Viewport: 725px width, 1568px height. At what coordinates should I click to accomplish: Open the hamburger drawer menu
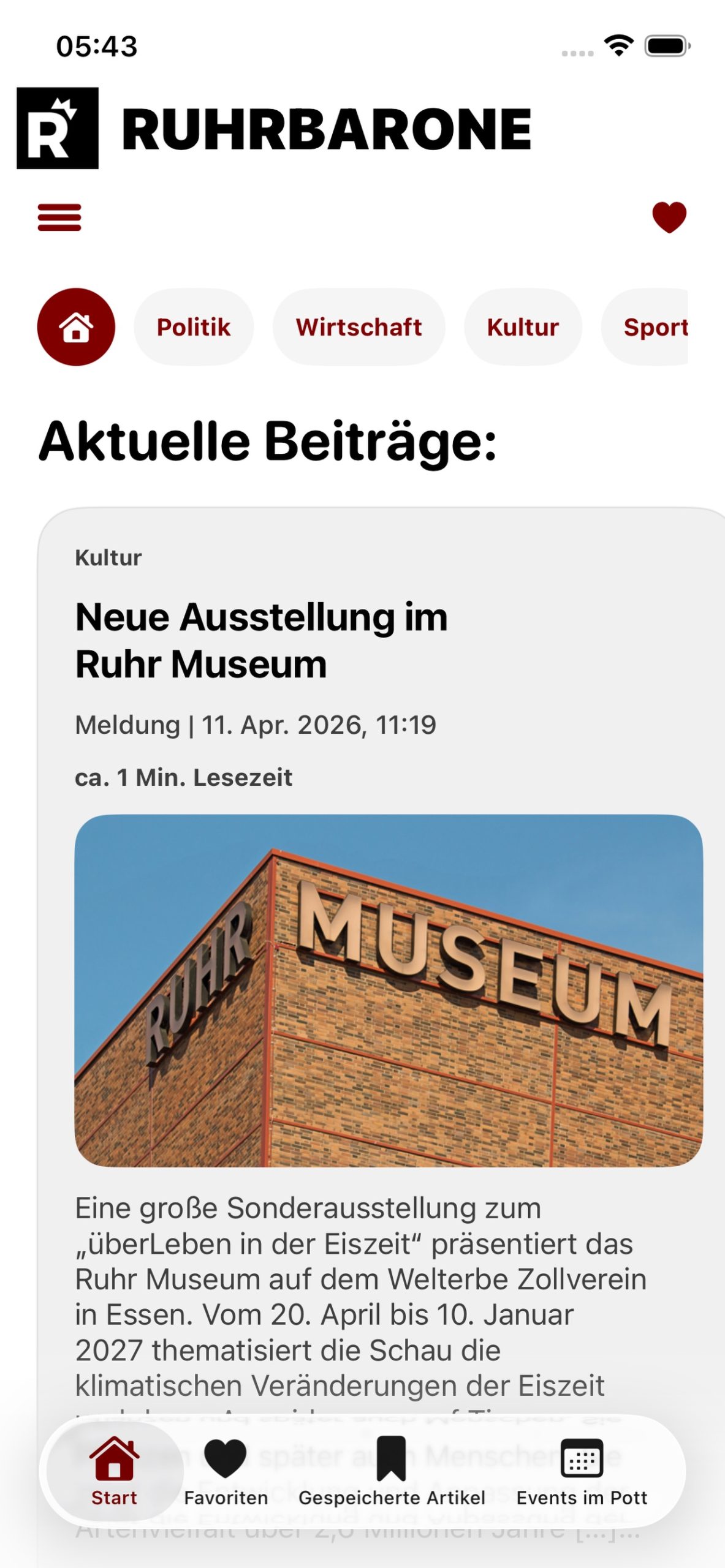pyautogui.click(x=59, y=217)
